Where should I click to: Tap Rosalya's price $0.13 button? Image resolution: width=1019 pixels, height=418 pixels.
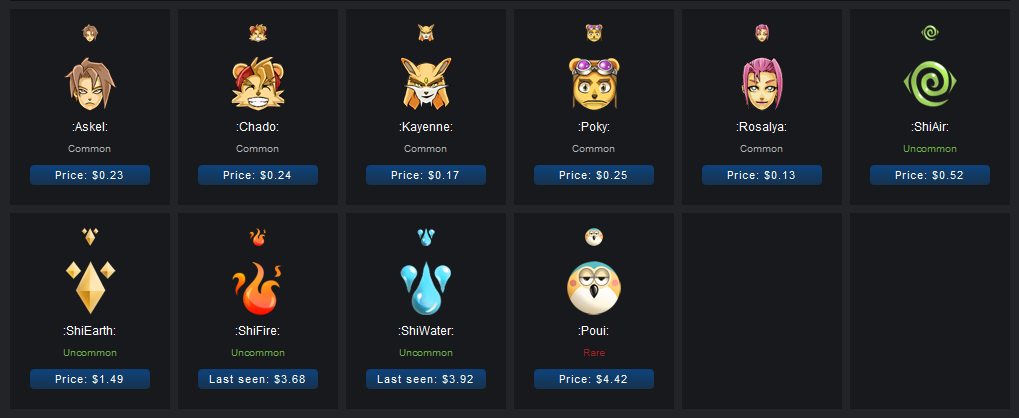click(761, 175)
